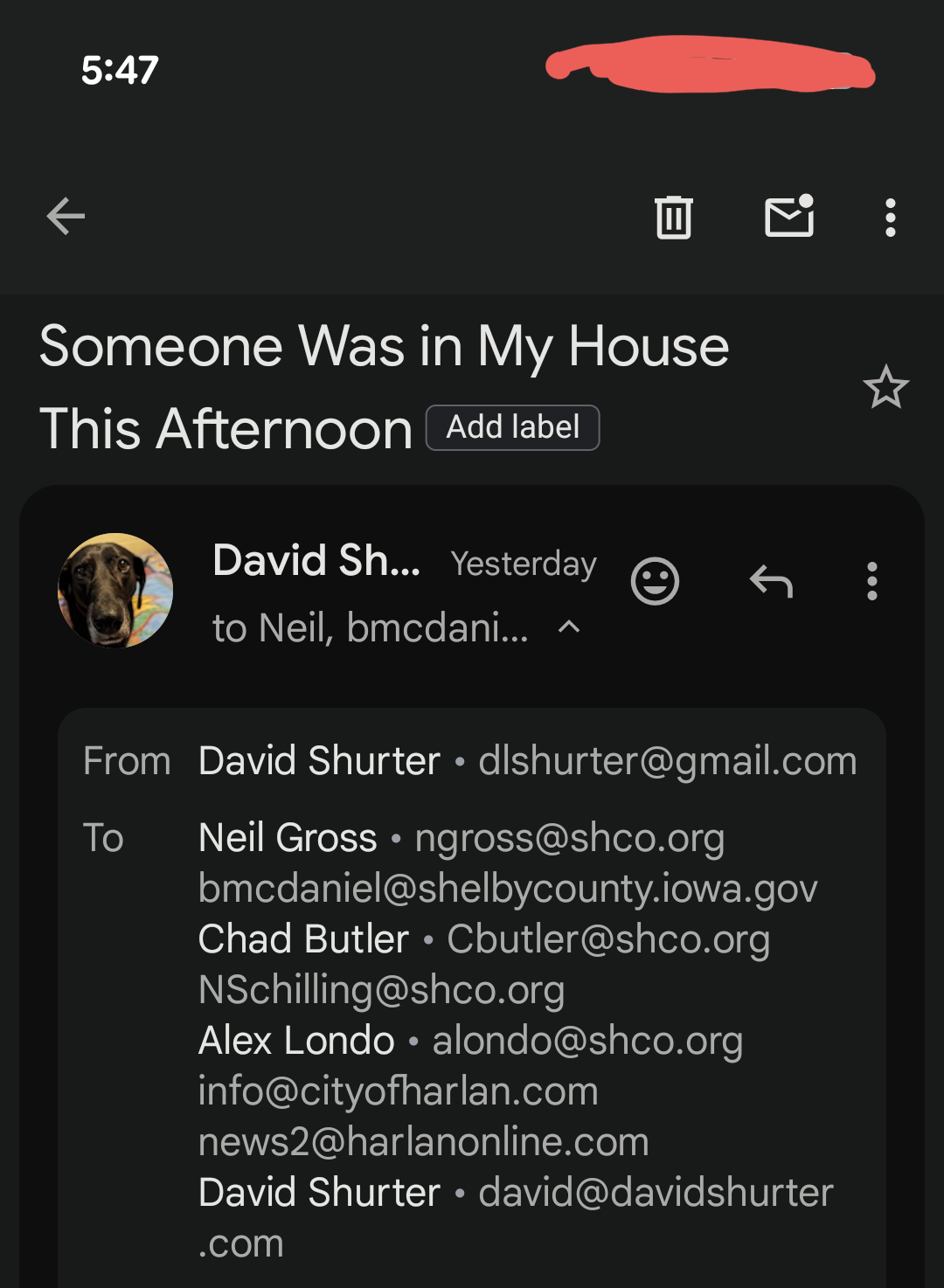Delete this email
The width and height of the screenshot is (944, 1288).
[673, 217]
